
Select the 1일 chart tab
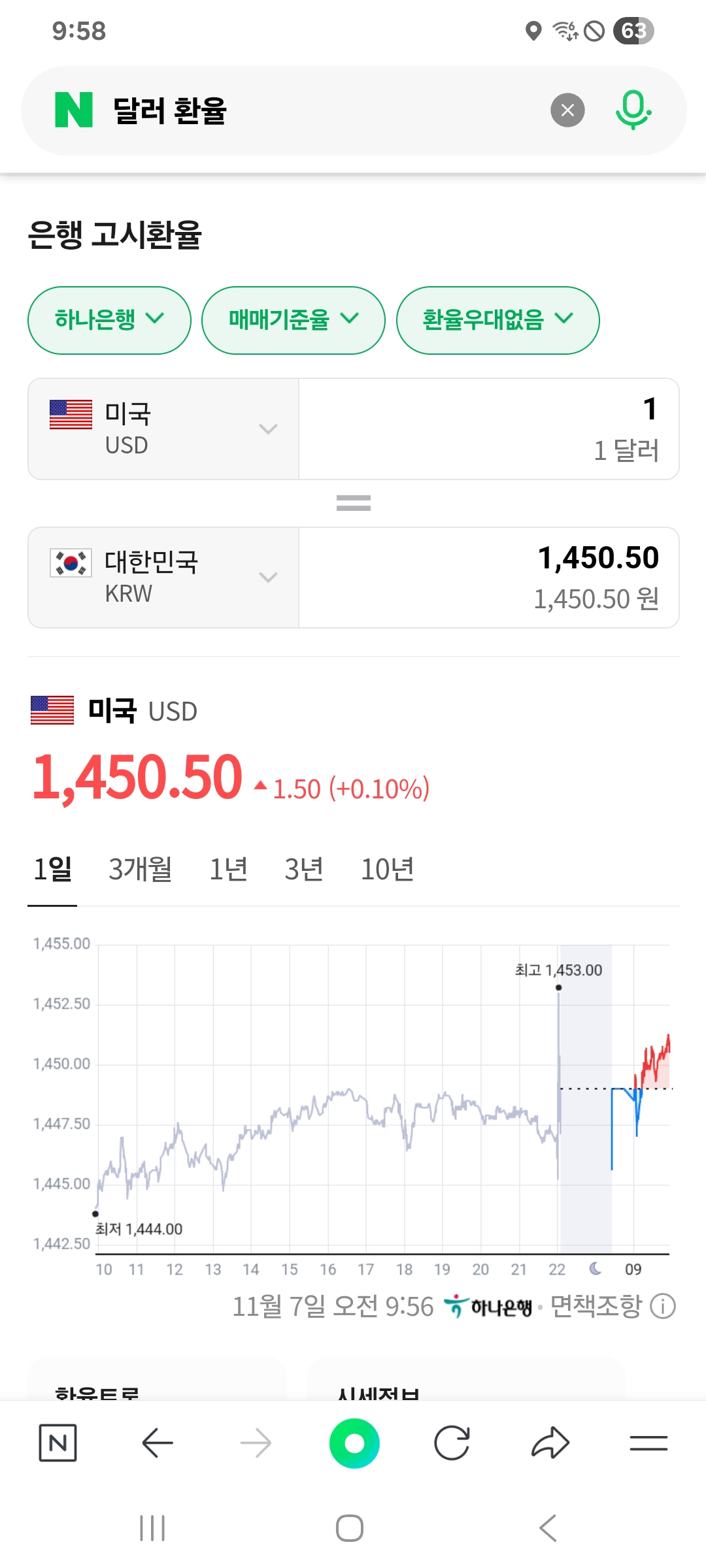pos(52,870)
